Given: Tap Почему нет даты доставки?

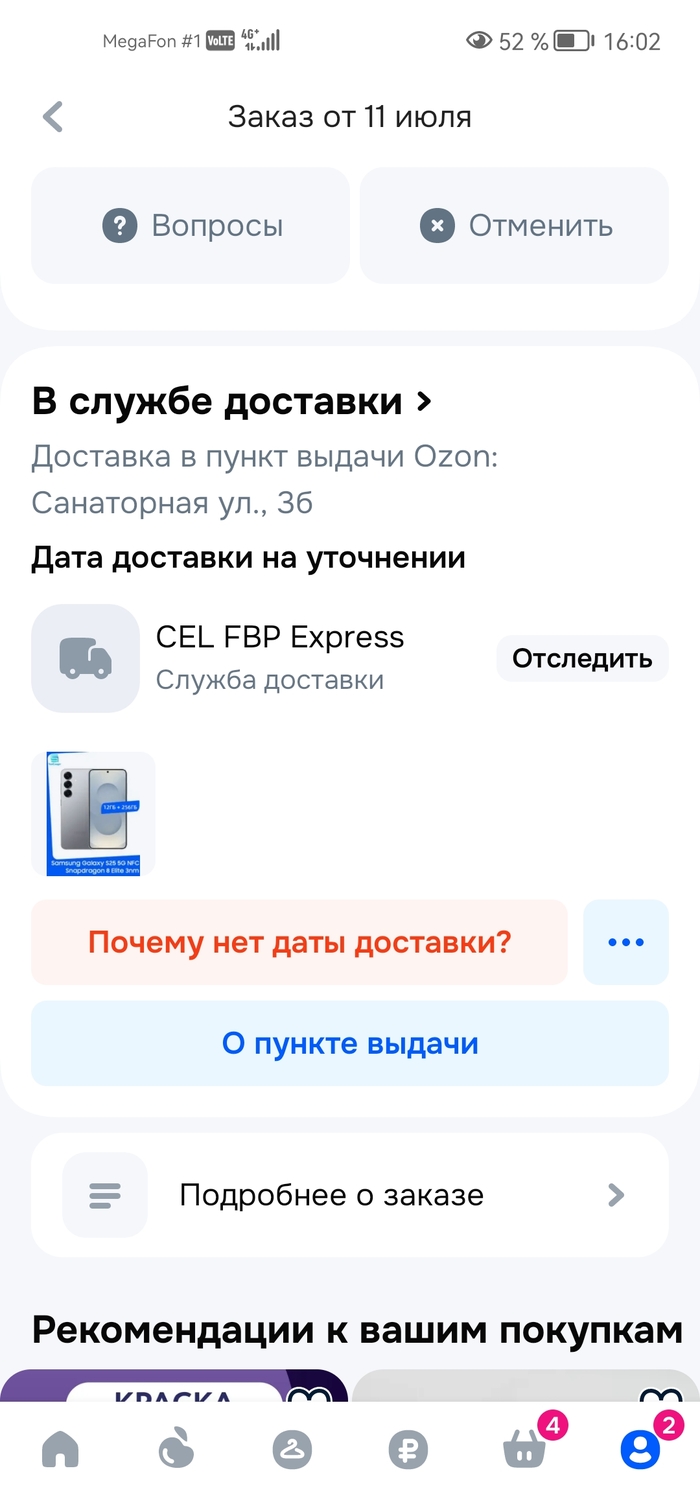Looking at the screenshot, I should pos(299,942).
